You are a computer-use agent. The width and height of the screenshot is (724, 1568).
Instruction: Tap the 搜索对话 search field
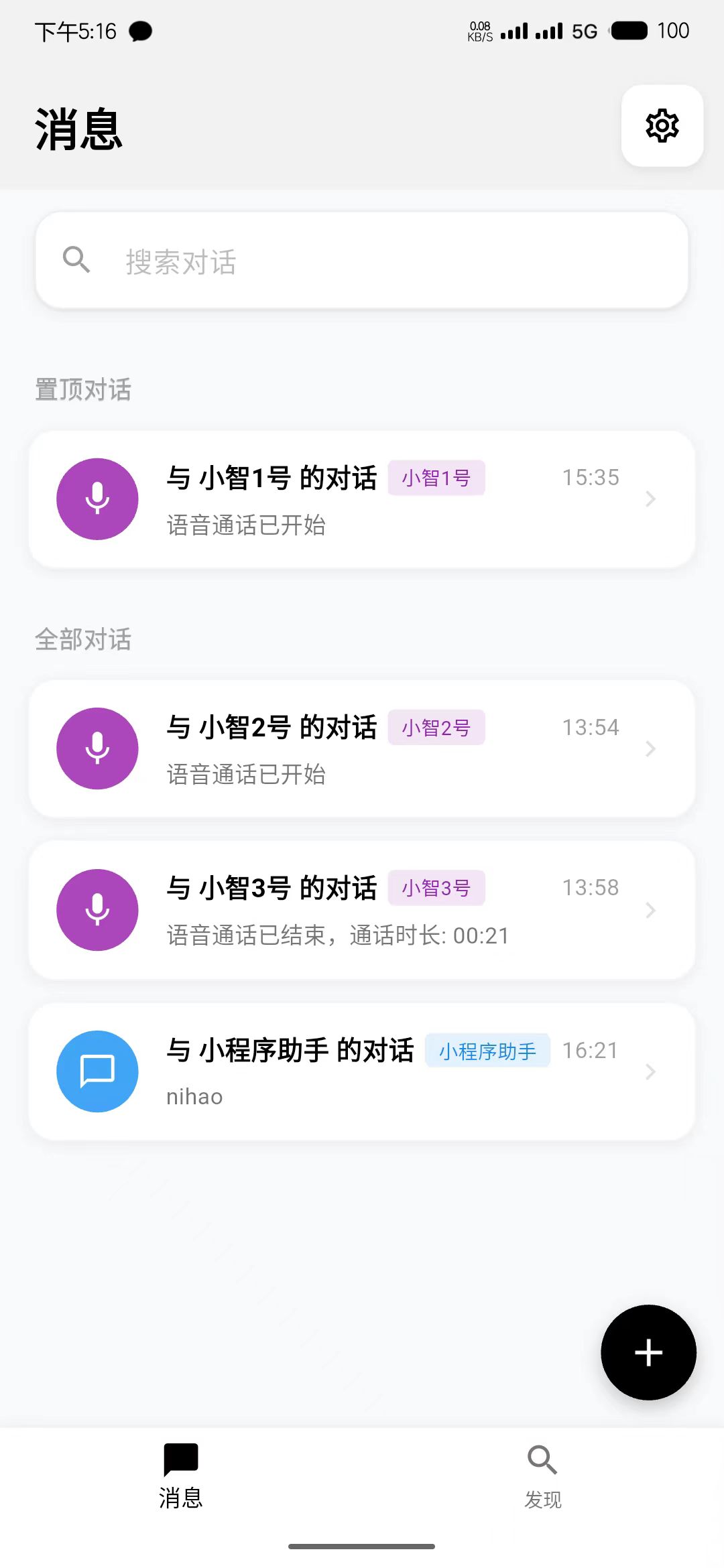click(362, 261)
